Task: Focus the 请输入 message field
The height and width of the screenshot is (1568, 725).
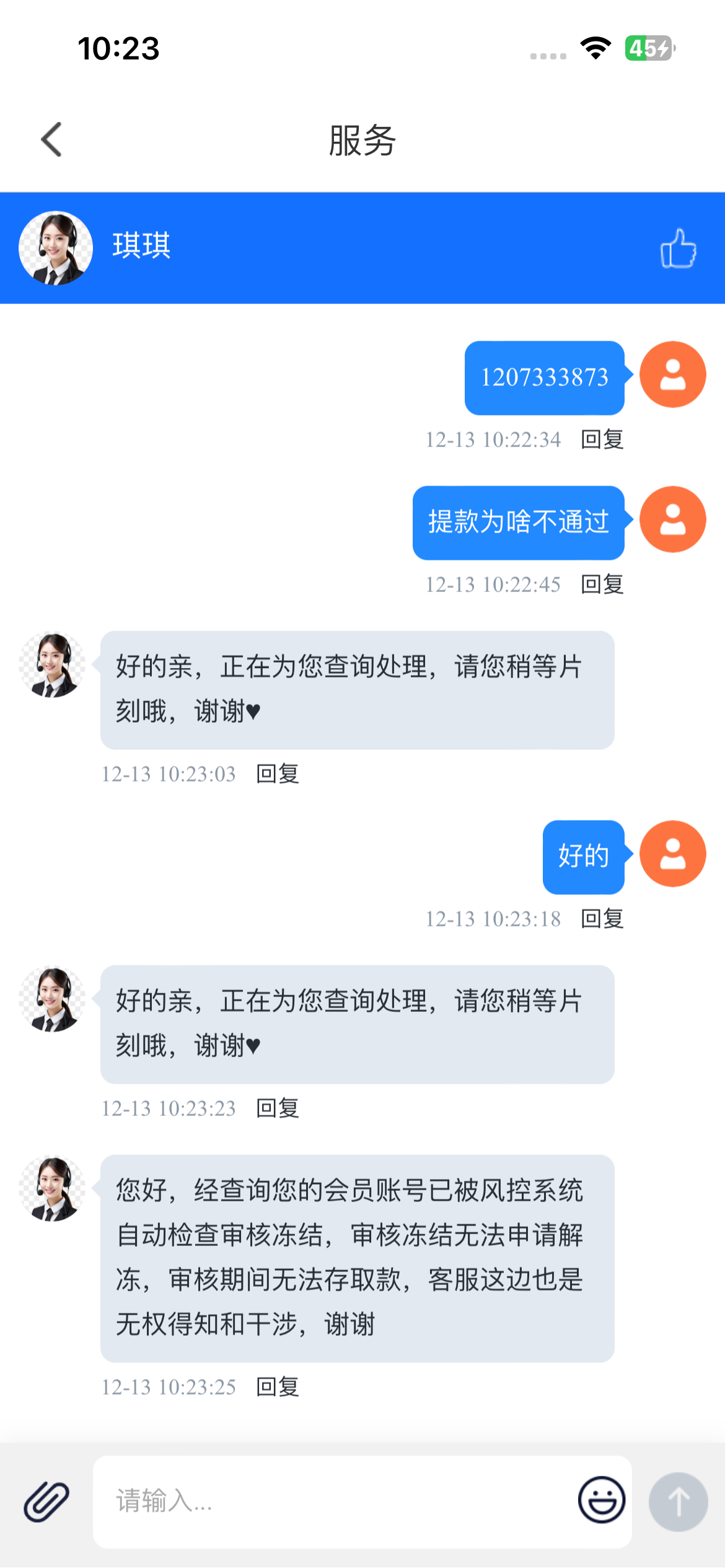Action: [335, 1502]
